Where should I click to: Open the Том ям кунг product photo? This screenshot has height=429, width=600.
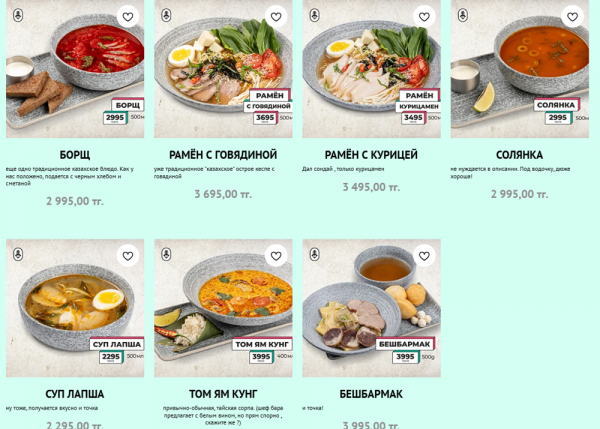(x=222, y=310)
